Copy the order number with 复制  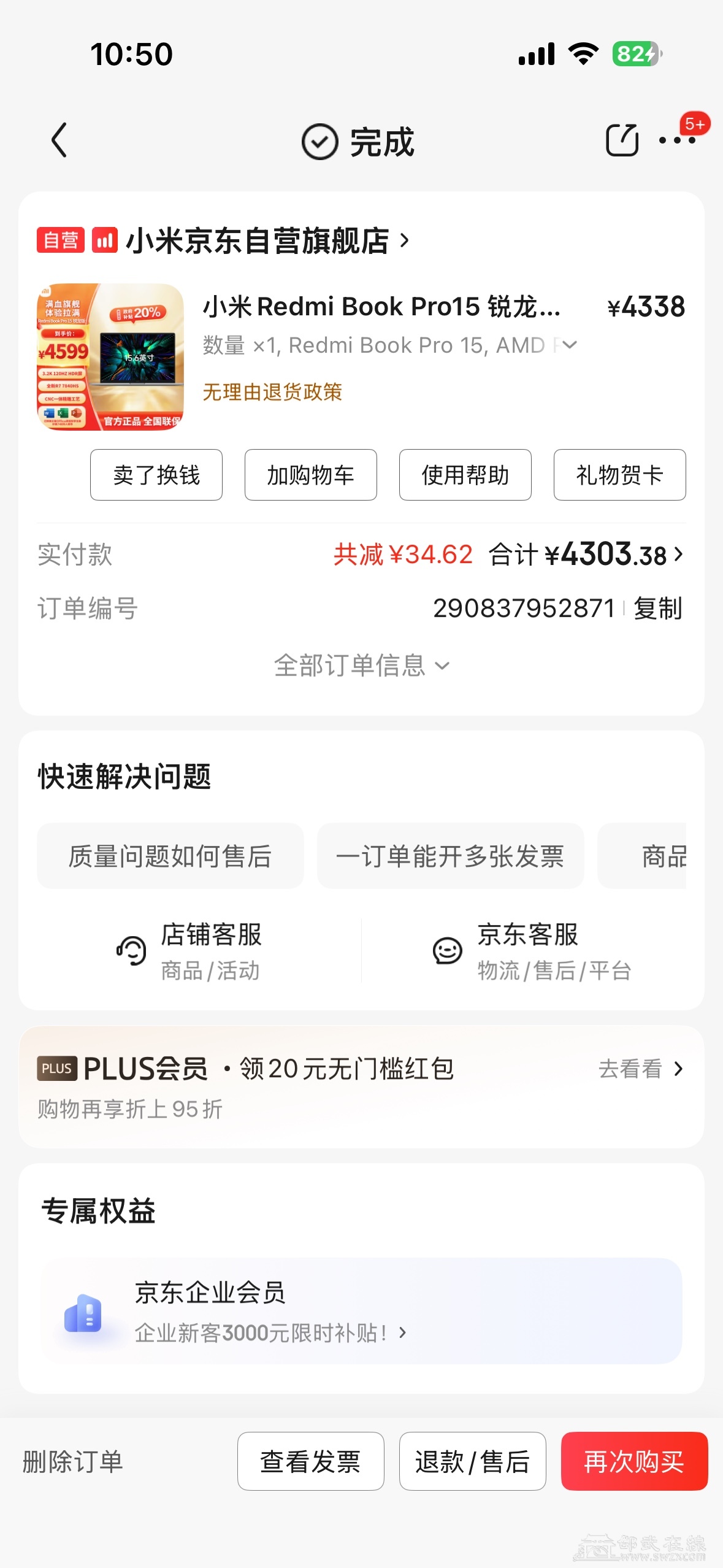click(x=657, y=609)
